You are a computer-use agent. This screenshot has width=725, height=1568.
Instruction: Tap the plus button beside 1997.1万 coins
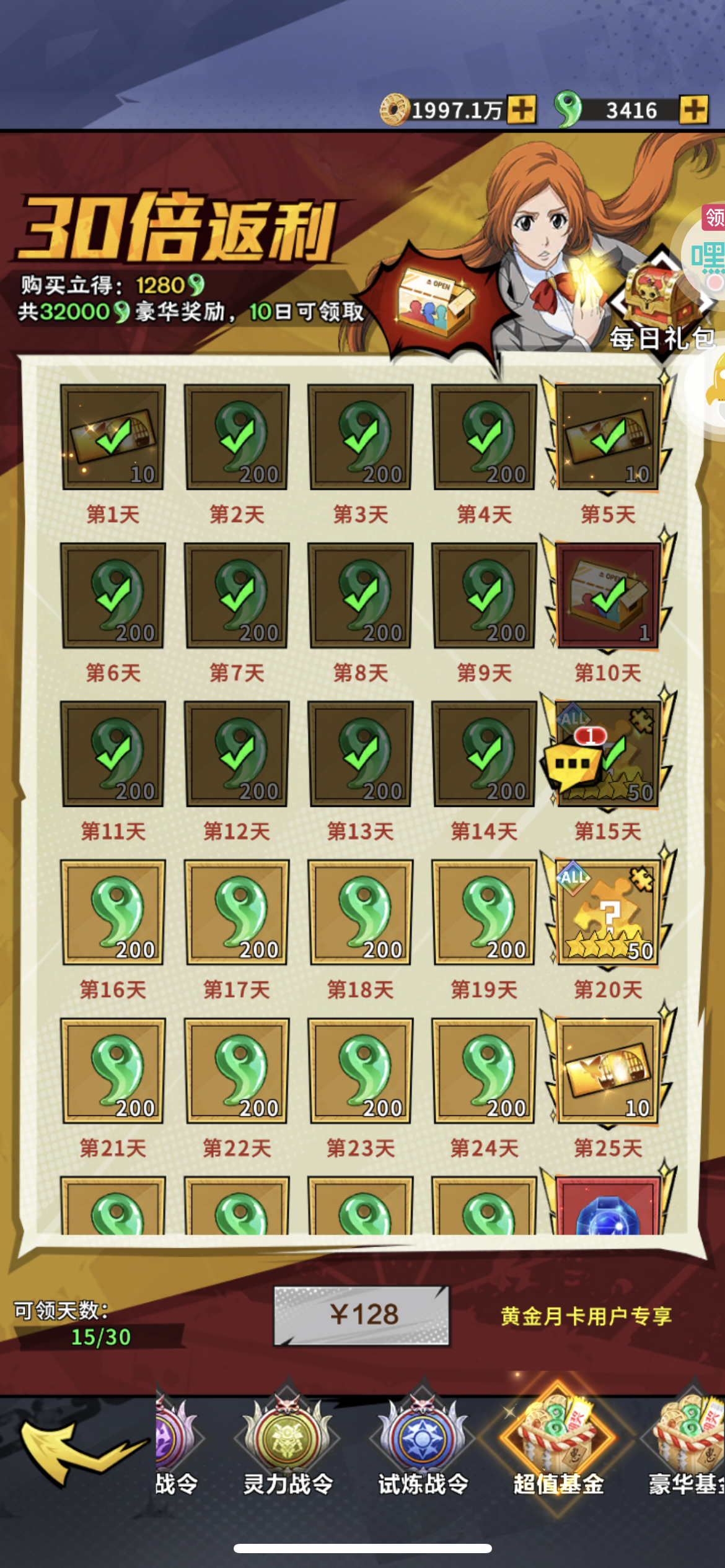(522, 110)
